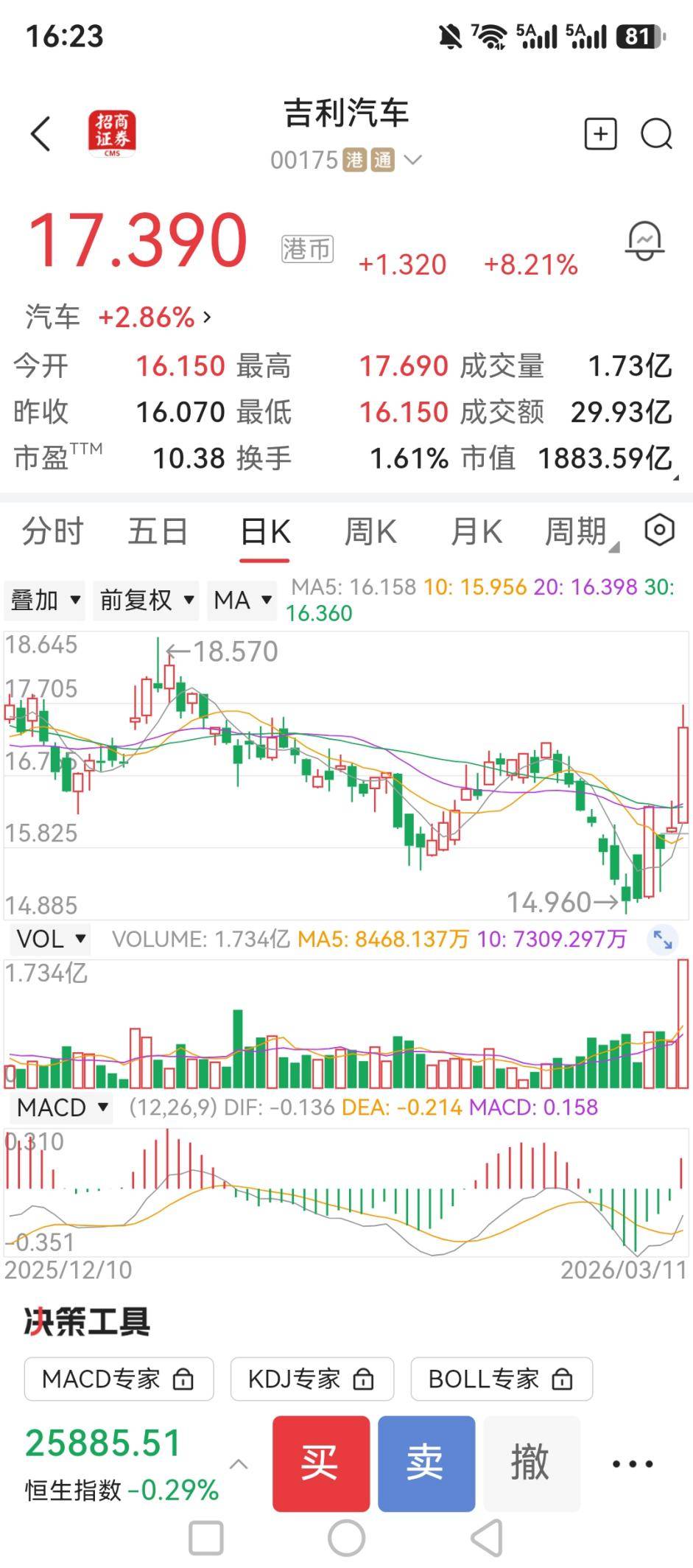Viewport: 693px width, 1568px height.
Task: Expand the chart to full screen
Action: click(x=663, y=939)
